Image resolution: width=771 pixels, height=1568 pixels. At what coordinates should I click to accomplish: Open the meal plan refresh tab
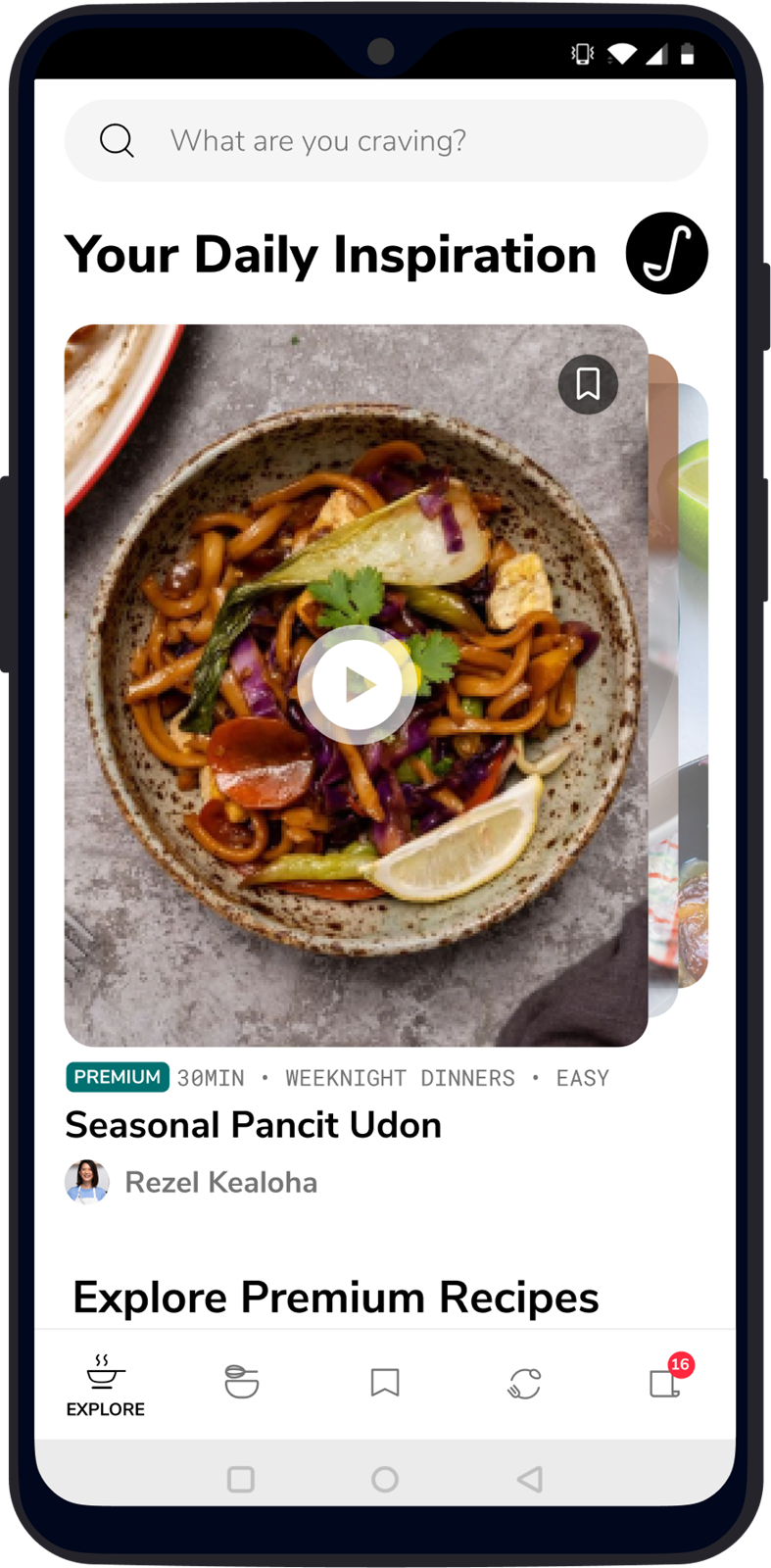tap(525, 1383)
